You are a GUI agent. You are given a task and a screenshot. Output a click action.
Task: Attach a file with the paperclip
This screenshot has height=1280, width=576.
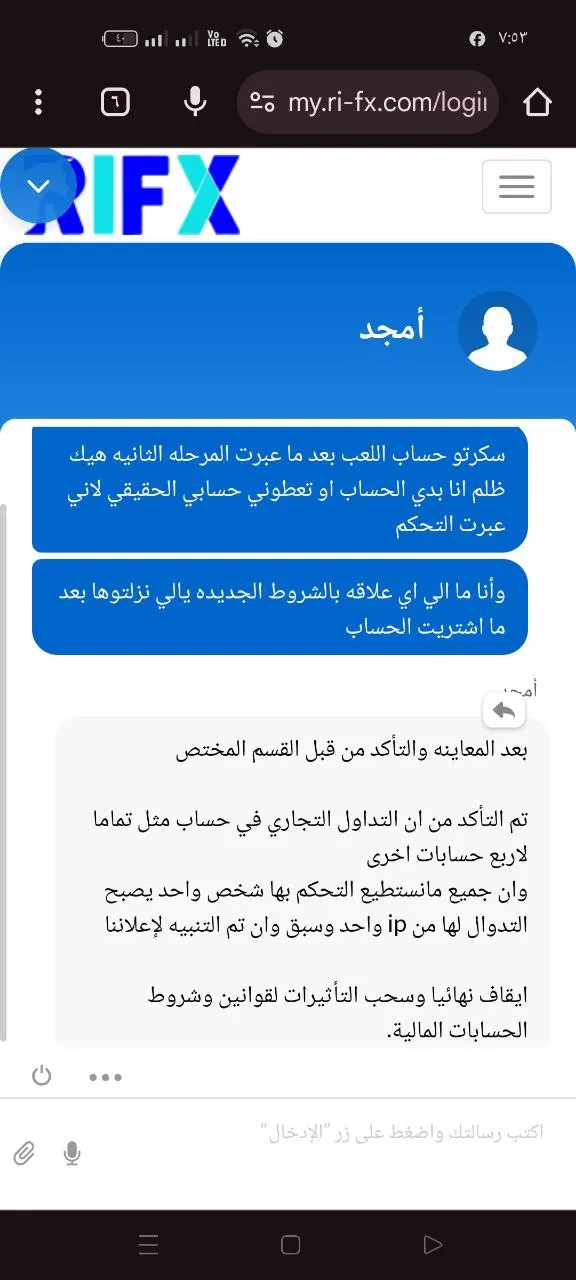tap(24, 1154)
